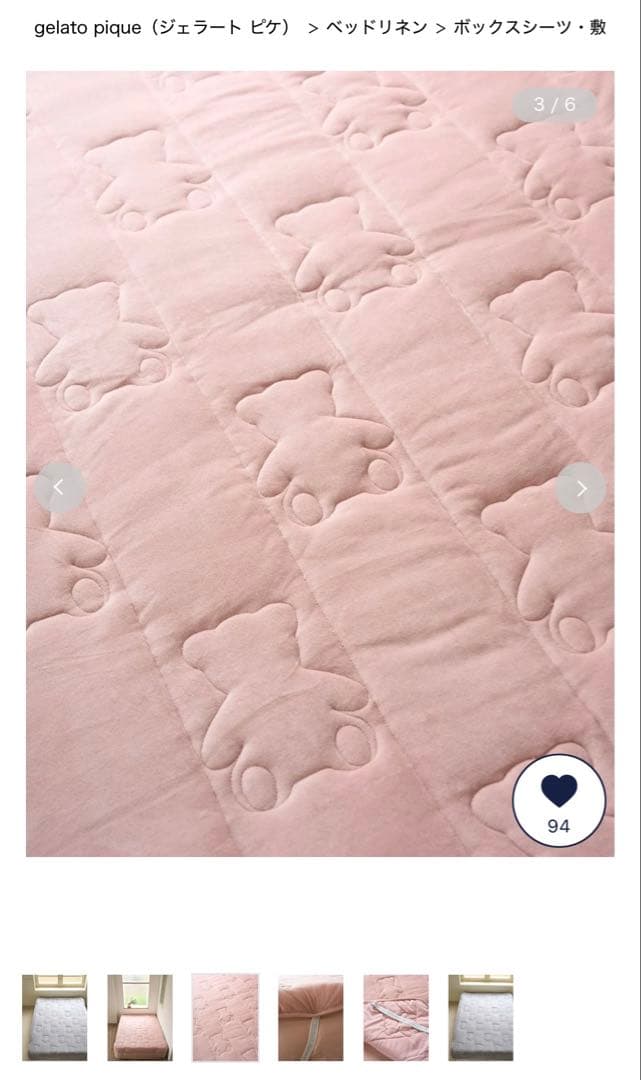Go to the previous product photo
This screenshot has width=641, height=1080.
(x=59, y=487)
